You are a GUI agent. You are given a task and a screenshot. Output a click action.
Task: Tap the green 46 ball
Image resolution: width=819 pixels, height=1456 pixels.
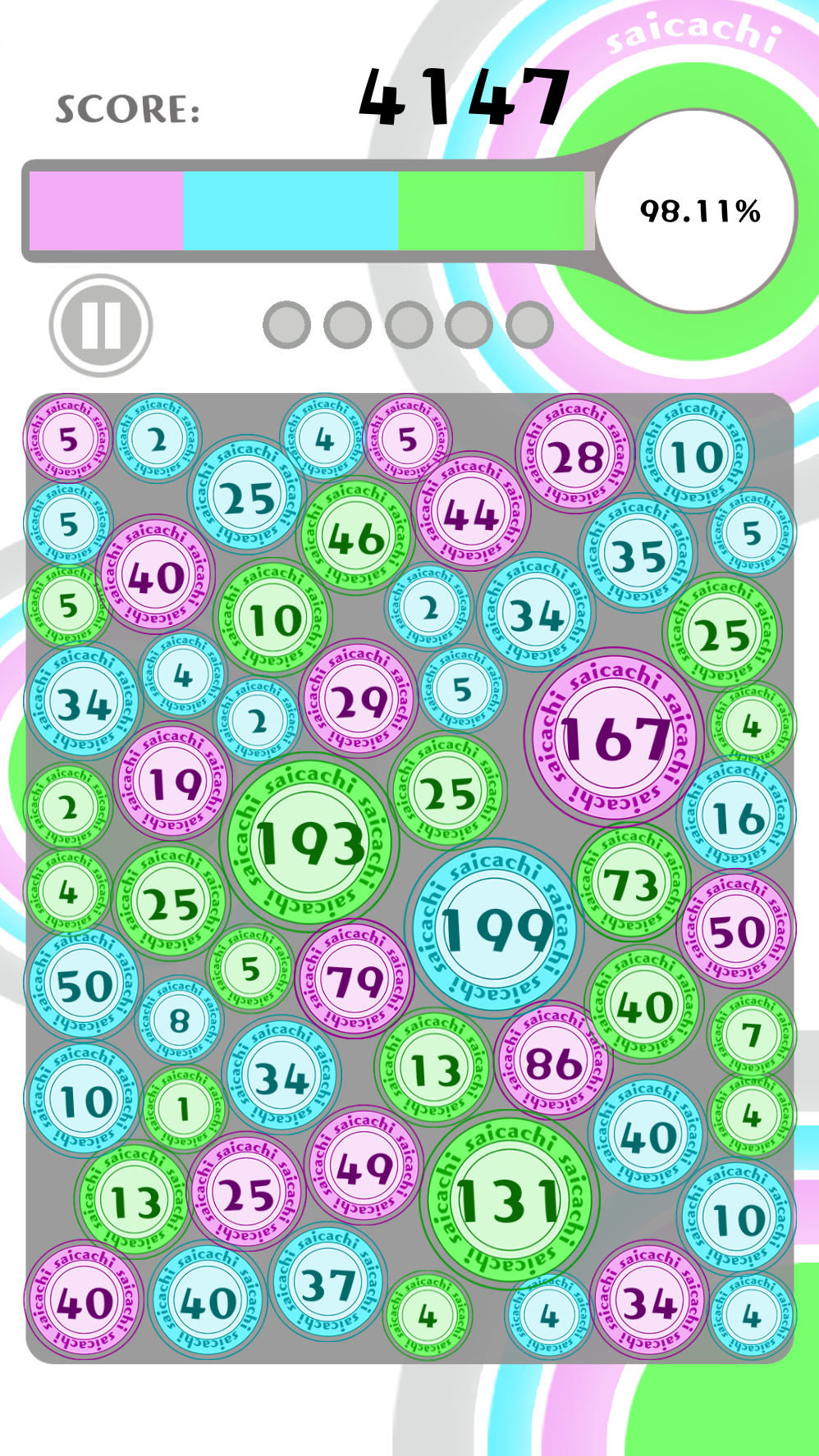pyautogui.click(x=355, y=537)
